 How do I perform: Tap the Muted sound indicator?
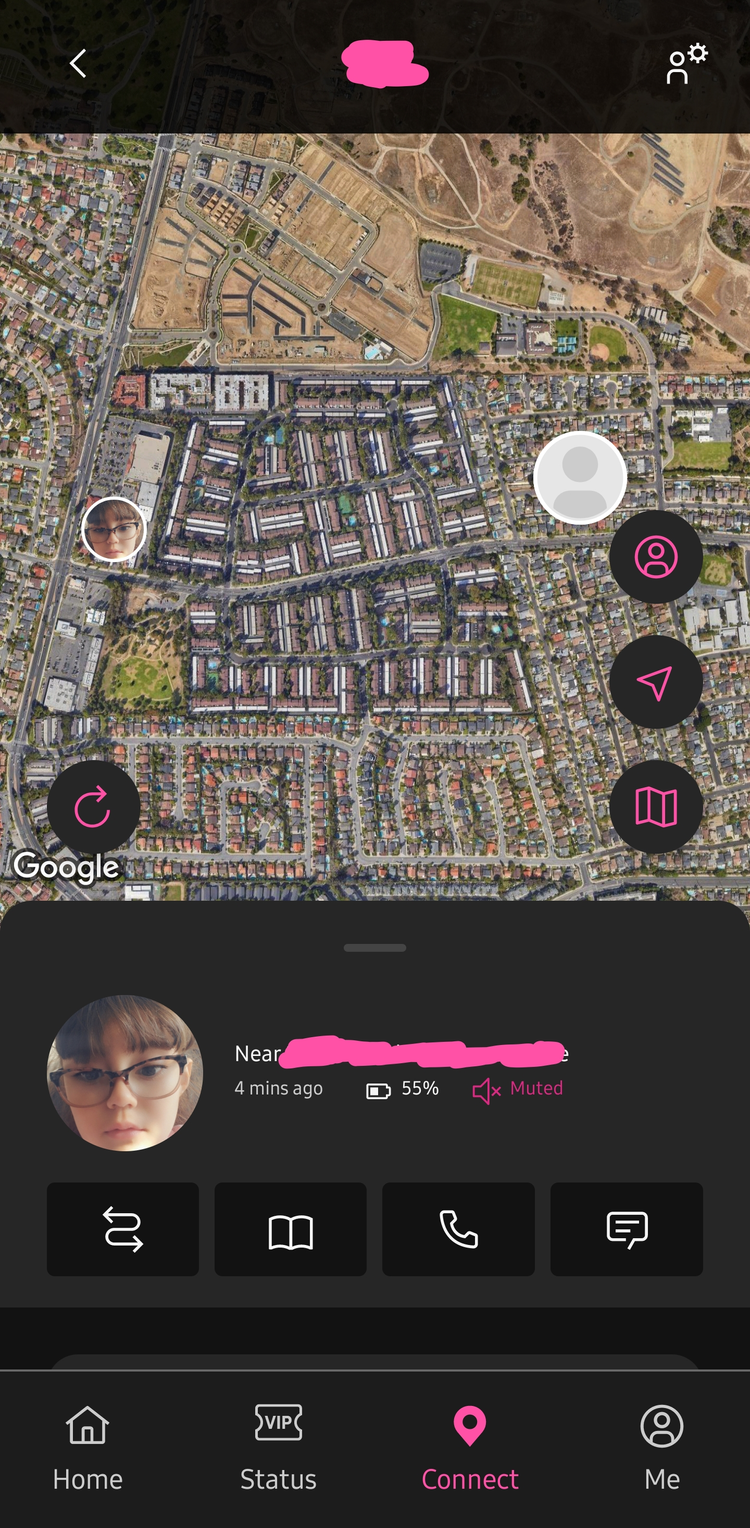point(518,1089)
